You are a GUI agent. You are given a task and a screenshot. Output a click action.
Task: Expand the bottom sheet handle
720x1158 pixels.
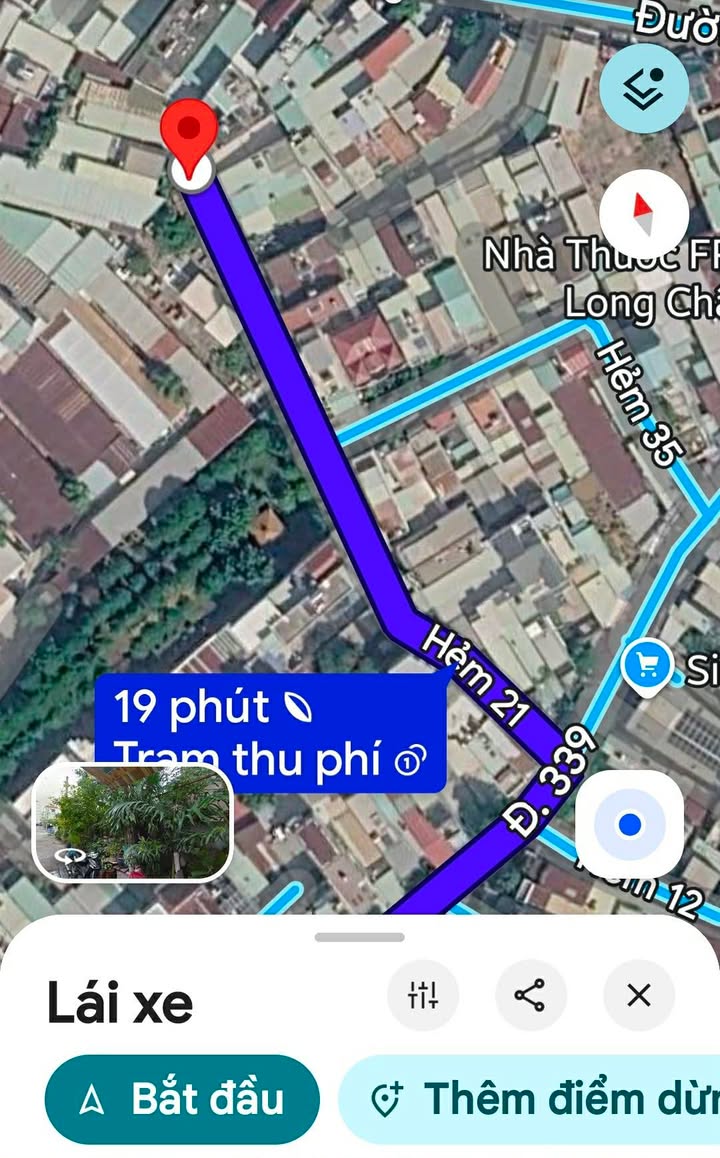pos(360,938)
